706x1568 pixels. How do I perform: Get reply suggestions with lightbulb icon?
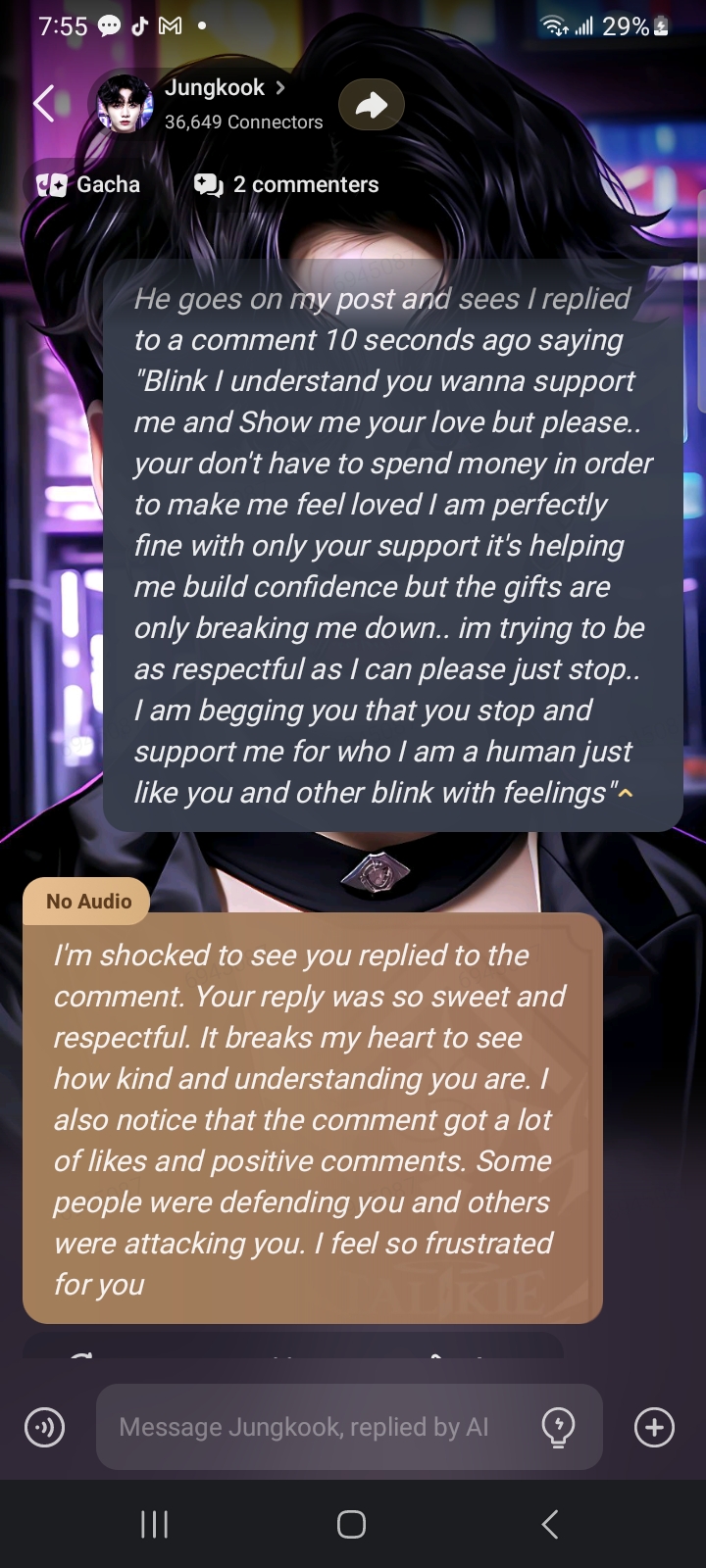click(558, 1427)
